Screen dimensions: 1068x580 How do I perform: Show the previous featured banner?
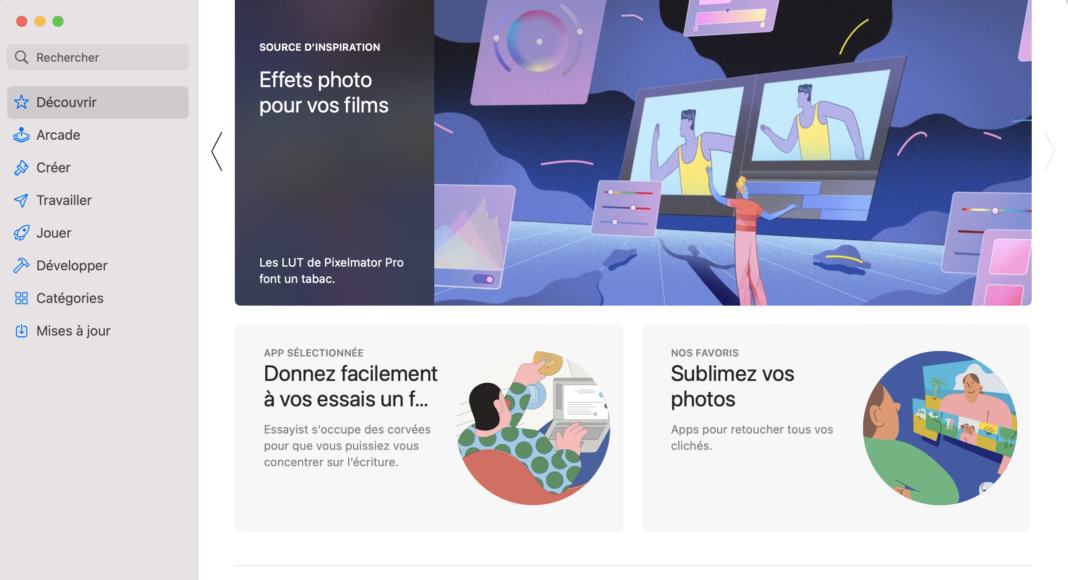[x=216, y=151]
